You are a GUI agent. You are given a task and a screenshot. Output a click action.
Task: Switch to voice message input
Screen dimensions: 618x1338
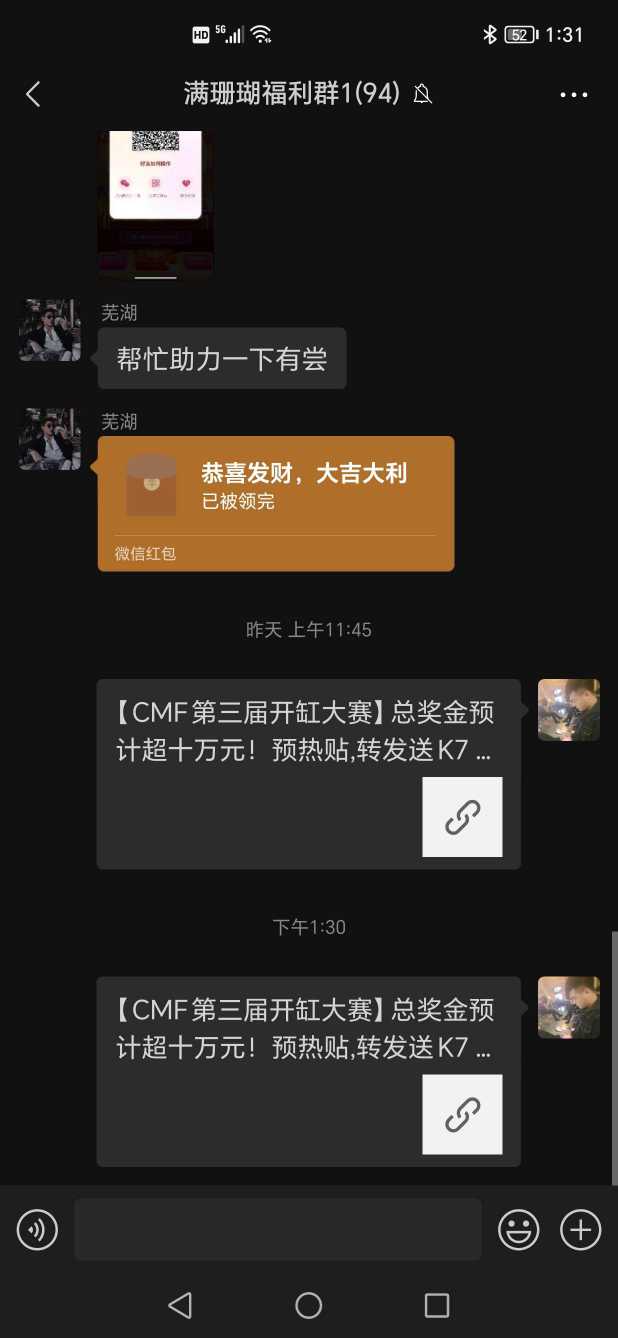click(x=37, y=1229)
